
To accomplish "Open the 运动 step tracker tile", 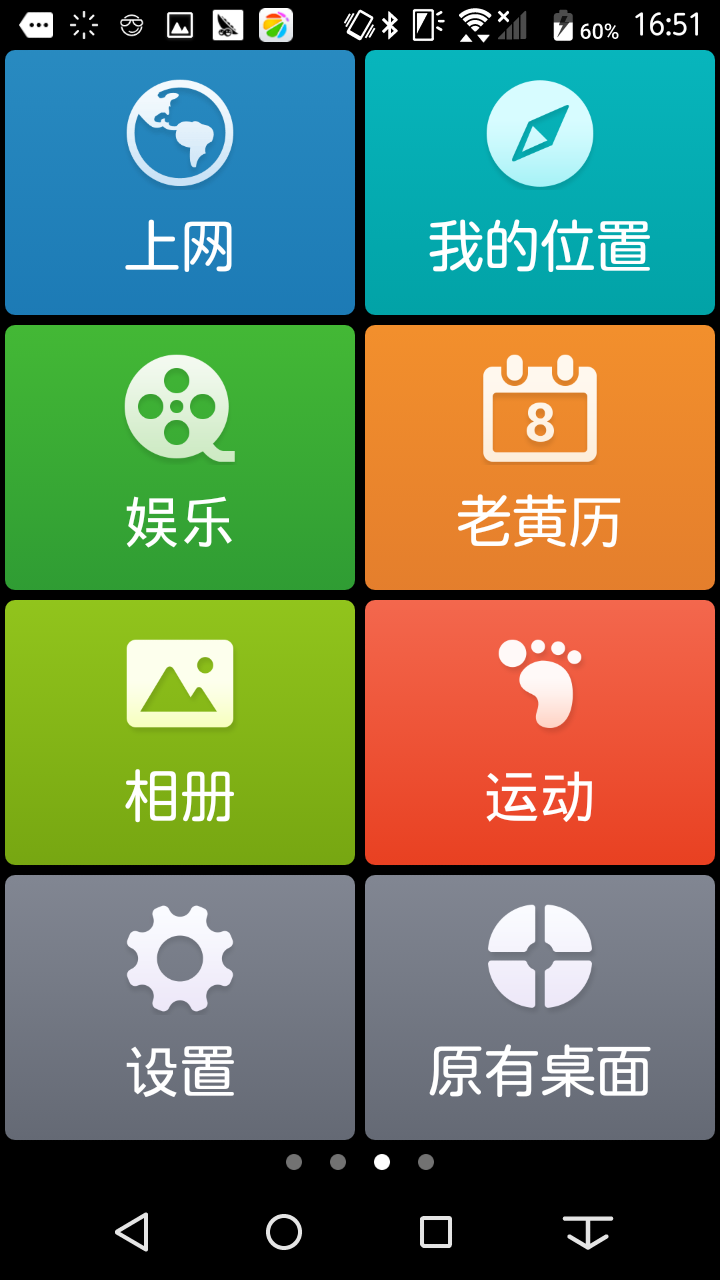I will click(x=540, y=733).
